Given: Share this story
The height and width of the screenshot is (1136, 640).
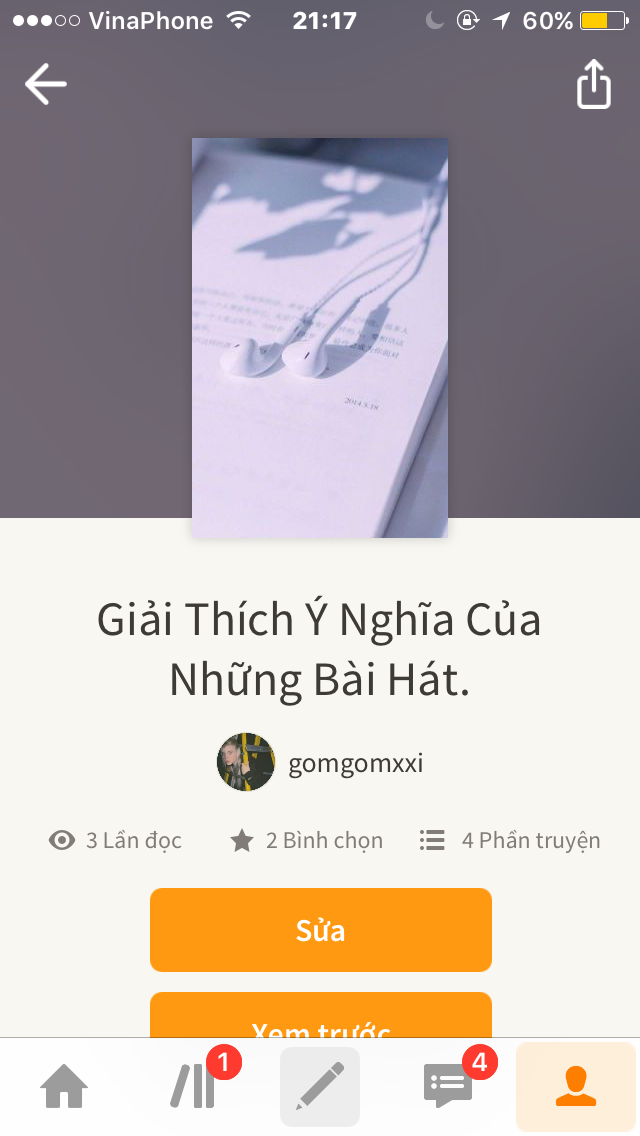Looking at the screenshot, I should 593,84.
